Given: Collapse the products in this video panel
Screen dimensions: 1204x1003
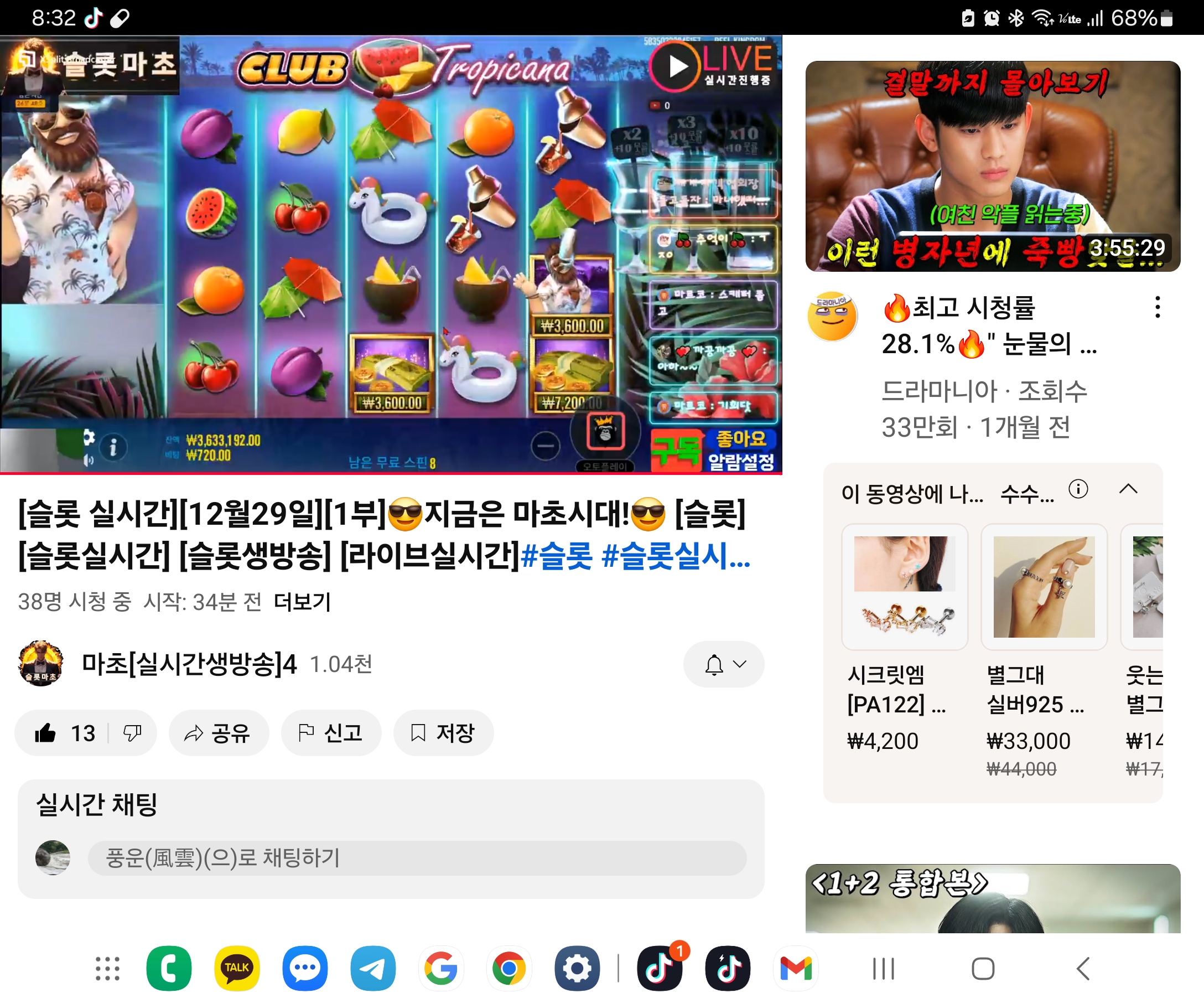Looking at the screenshot, I should tap(1128, 489).
